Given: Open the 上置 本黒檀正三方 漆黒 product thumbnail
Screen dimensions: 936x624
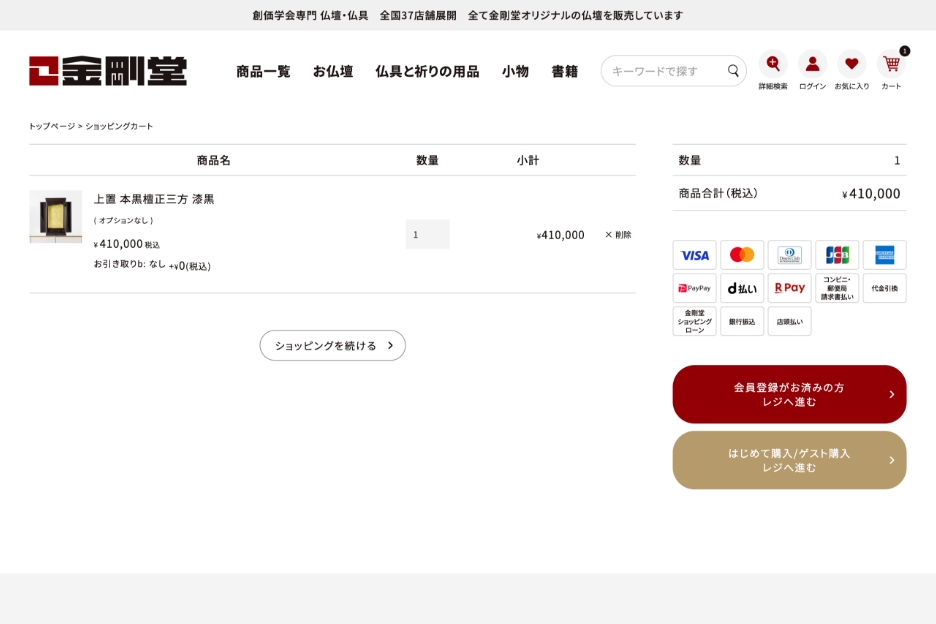Looking at the screenshot, I should coord(56,217).
